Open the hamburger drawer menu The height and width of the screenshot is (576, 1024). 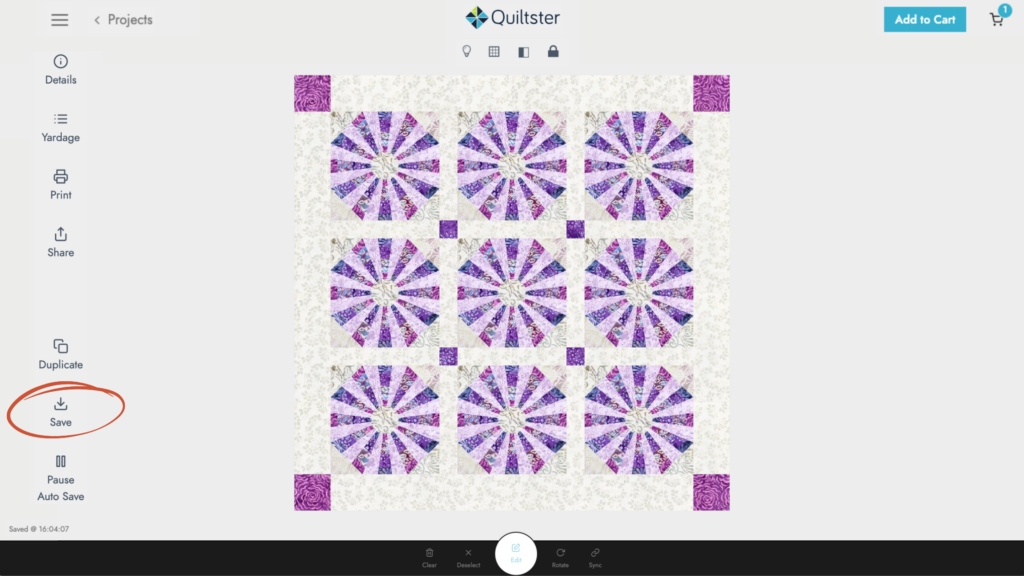[x=60, y=20]
